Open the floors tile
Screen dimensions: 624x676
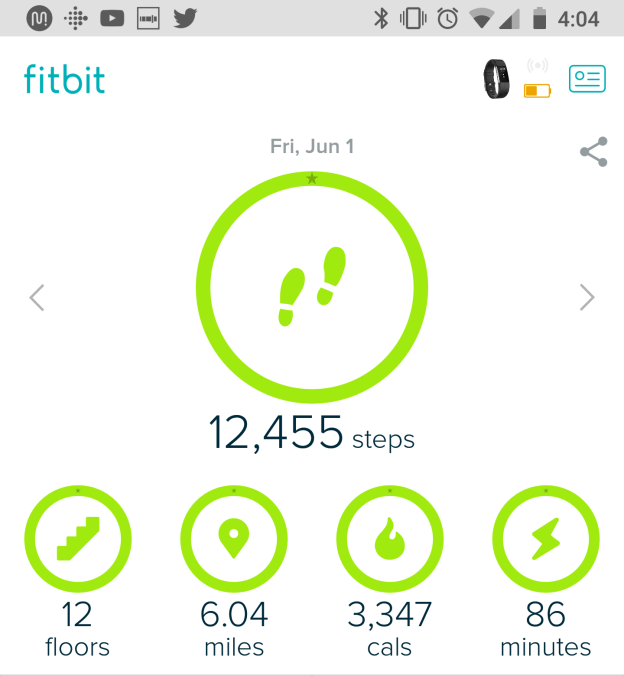78,540
